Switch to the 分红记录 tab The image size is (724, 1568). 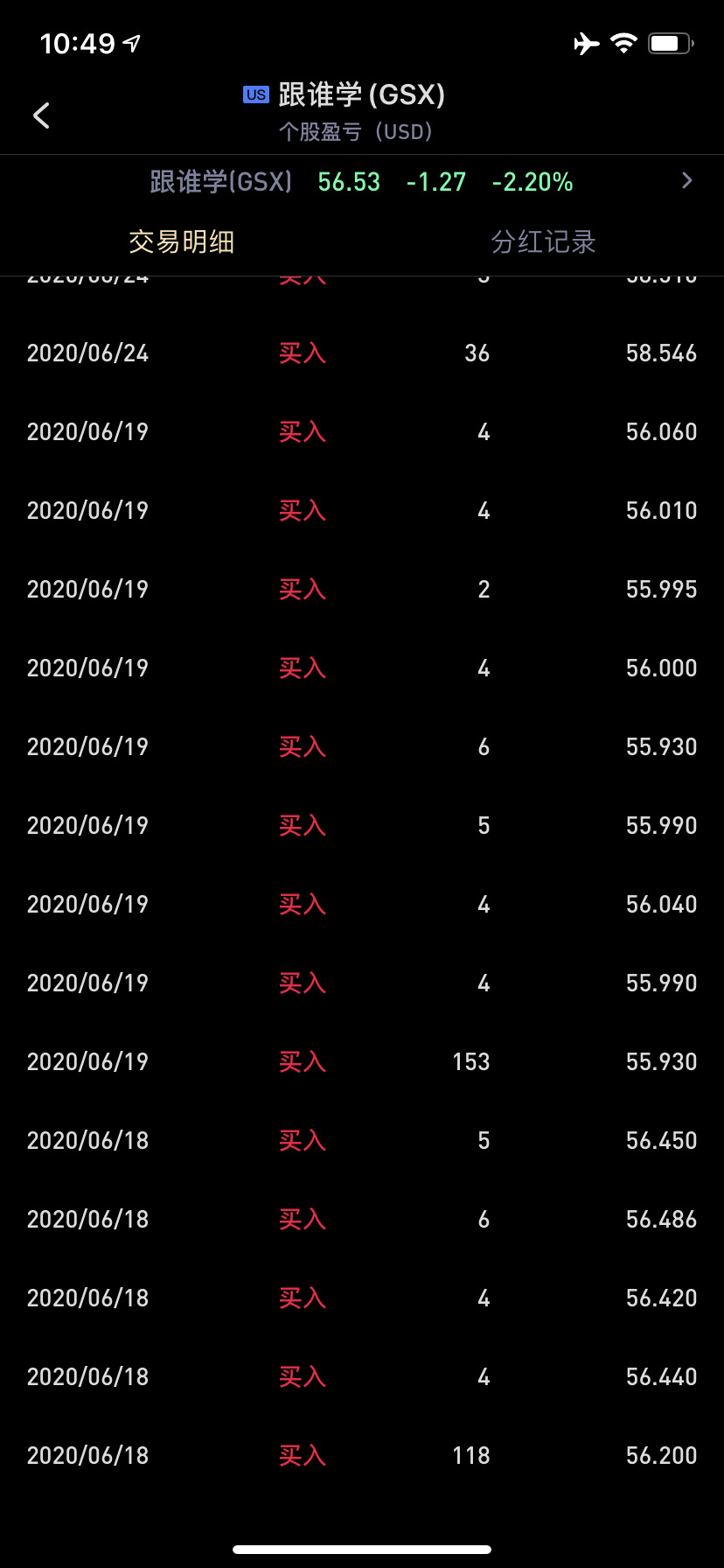(543, 241)
